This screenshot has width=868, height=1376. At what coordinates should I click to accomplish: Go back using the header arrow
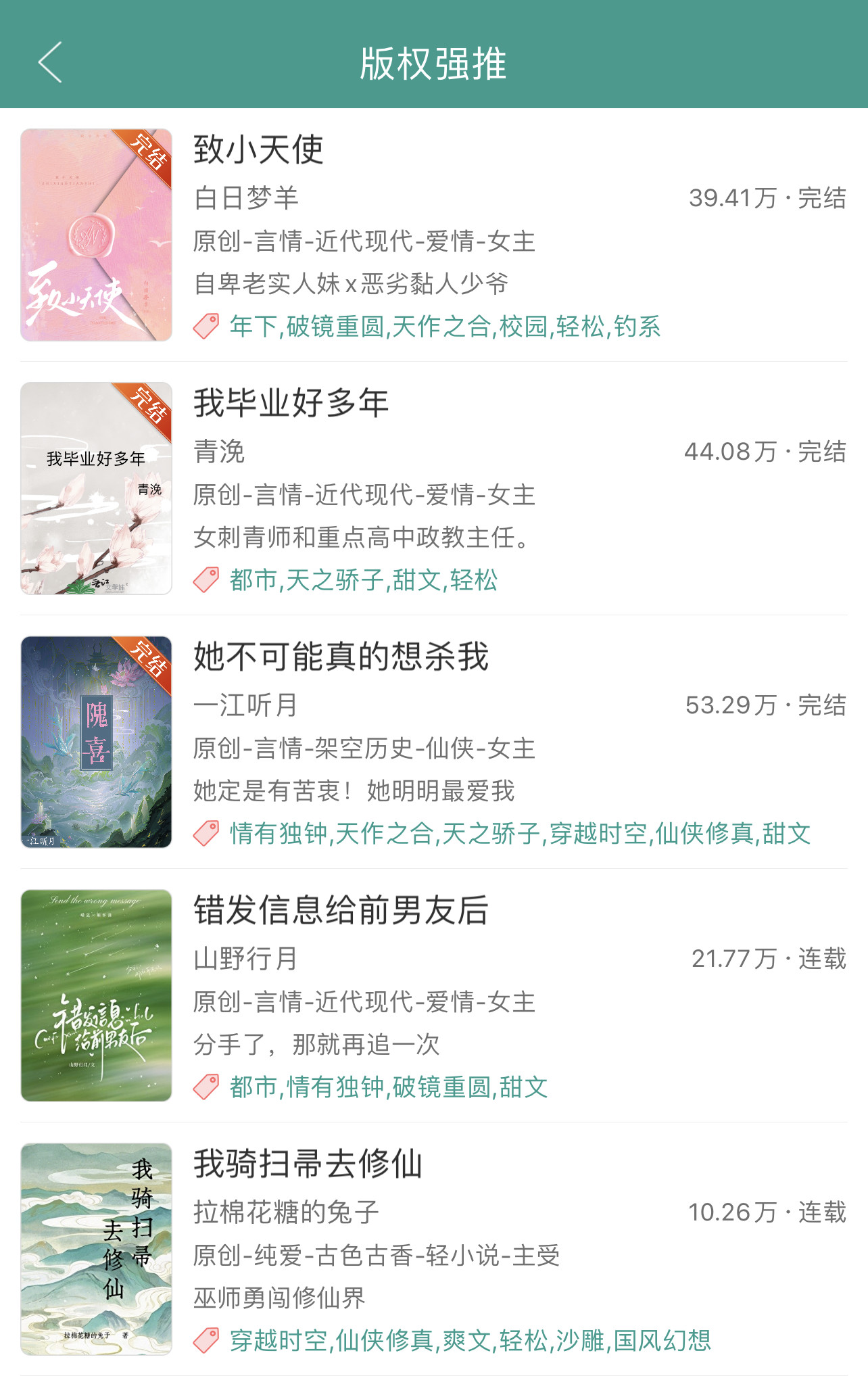point(50,62)
